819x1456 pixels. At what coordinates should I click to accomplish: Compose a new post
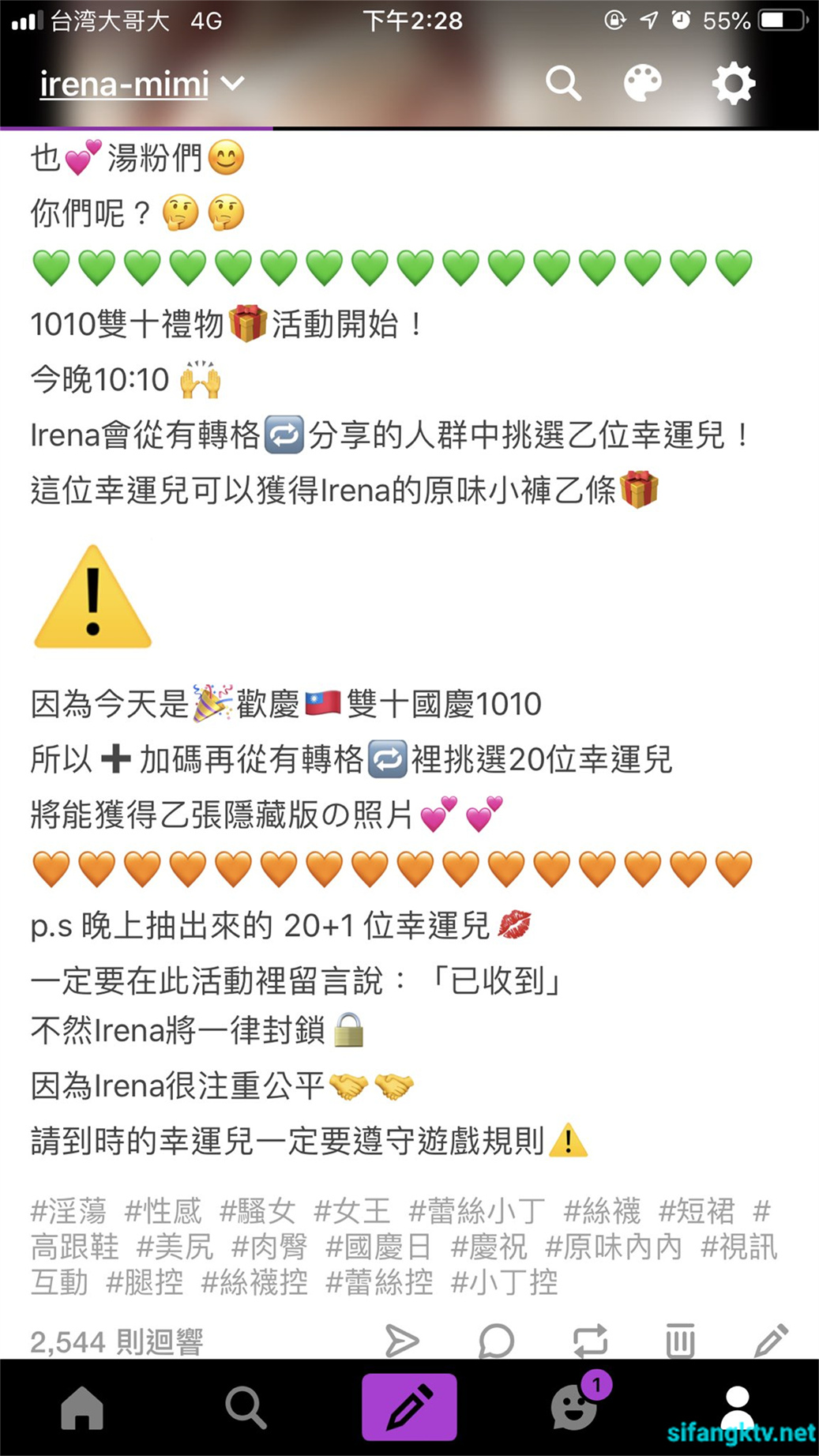[409, 1408]
